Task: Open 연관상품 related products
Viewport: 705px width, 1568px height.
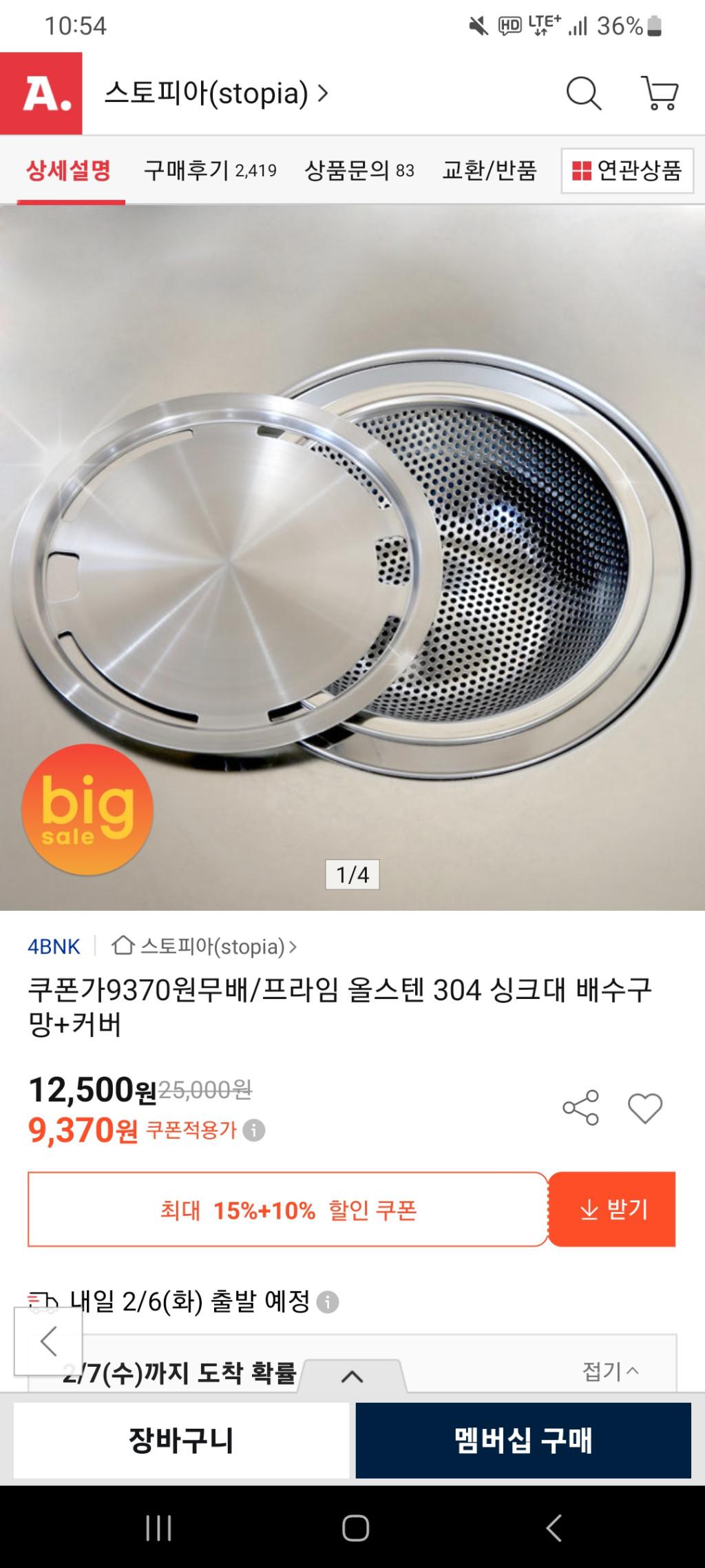Action: coord(627,170)
